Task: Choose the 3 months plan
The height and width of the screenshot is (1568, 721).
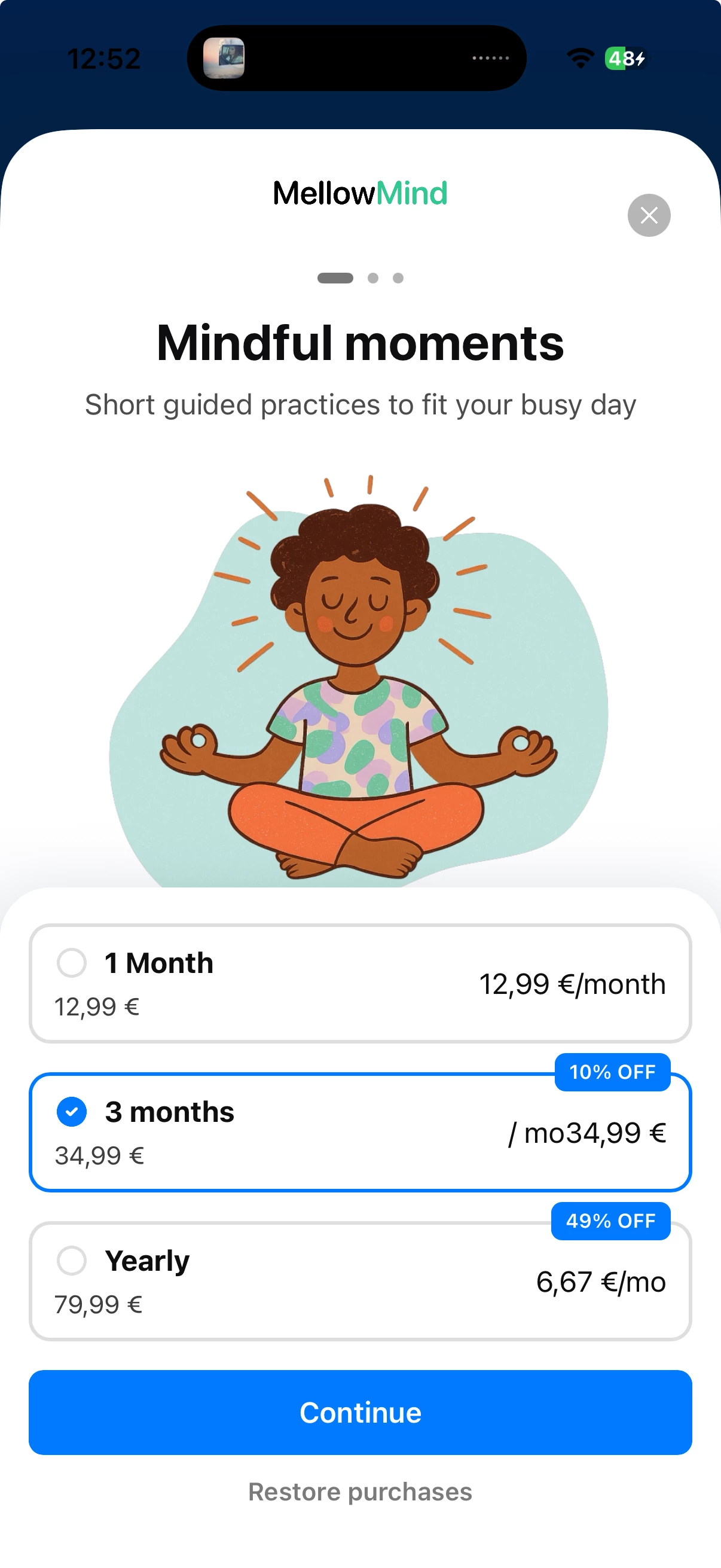Action: point(359,1132)
